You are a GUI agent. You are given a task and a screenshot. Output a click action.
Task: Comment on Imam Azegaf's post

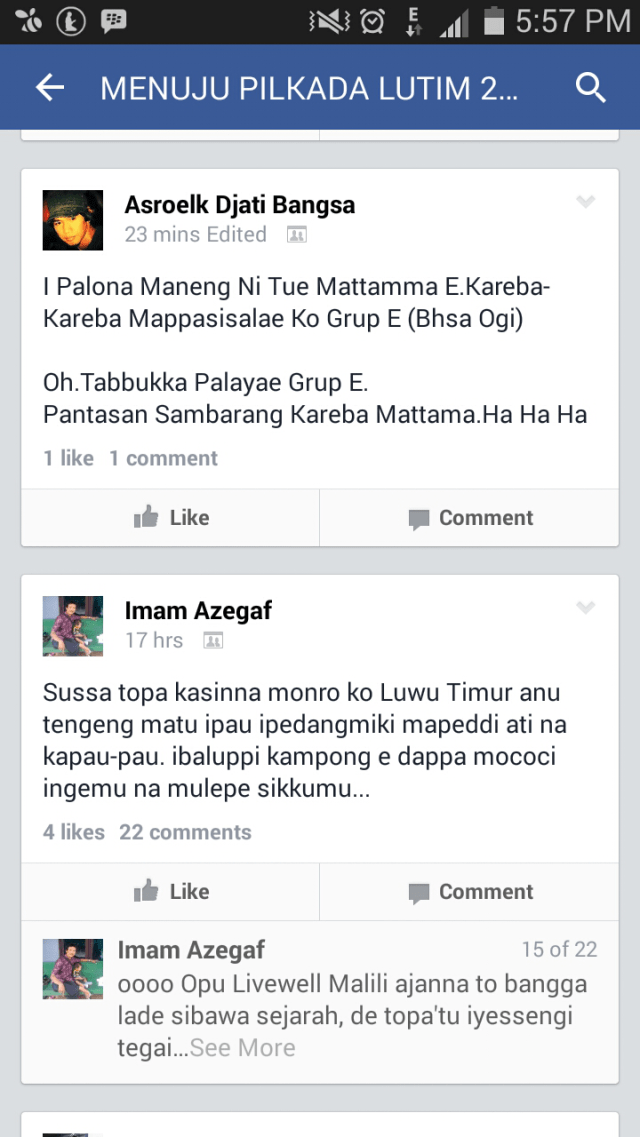point(470,891)
